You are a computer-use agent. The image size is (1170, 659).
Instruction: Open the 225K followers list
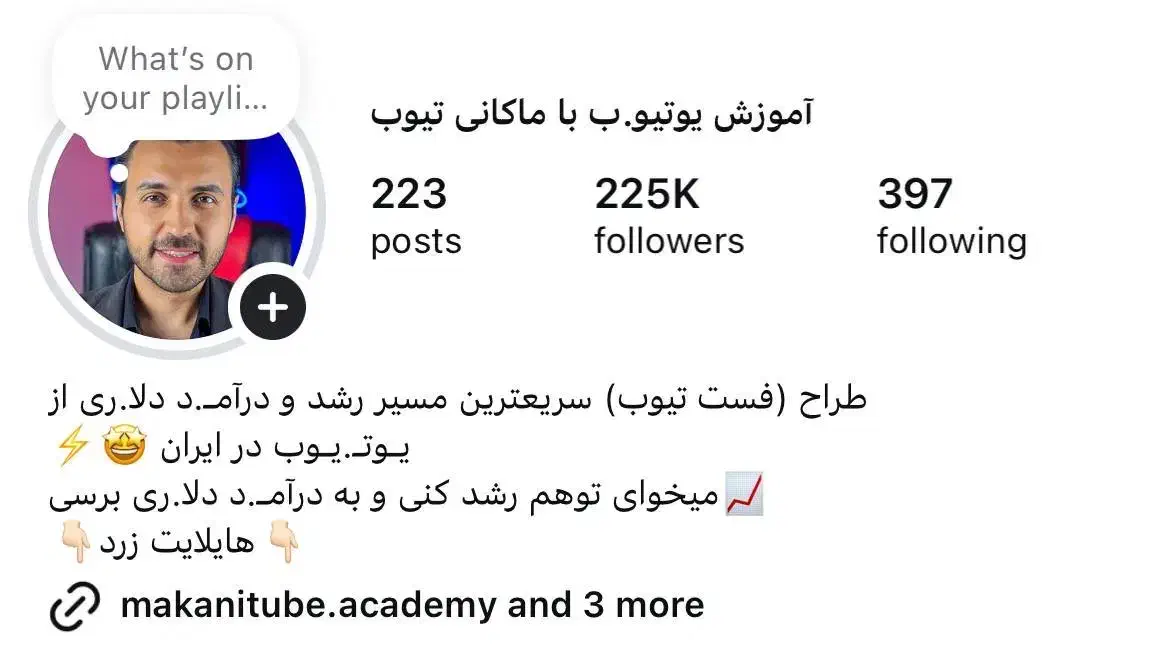point(668,216)
